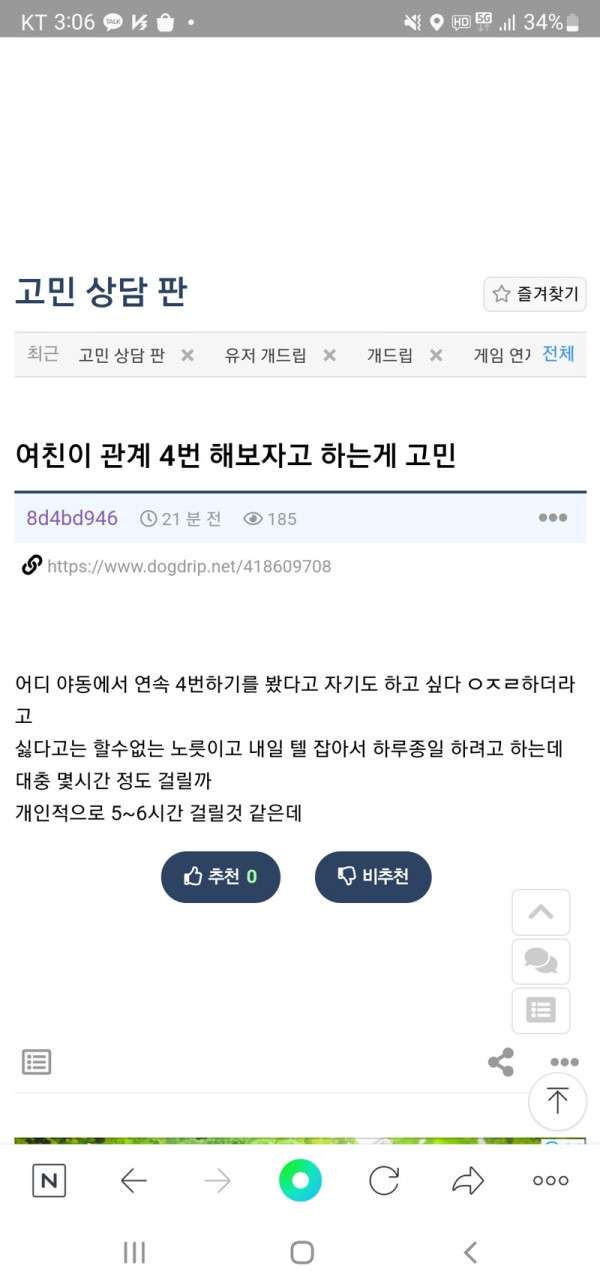This screenshot has width=600, height=1287.
Task: Remove 유저 개드립 from recent list
Action: [x=330, y=355]
